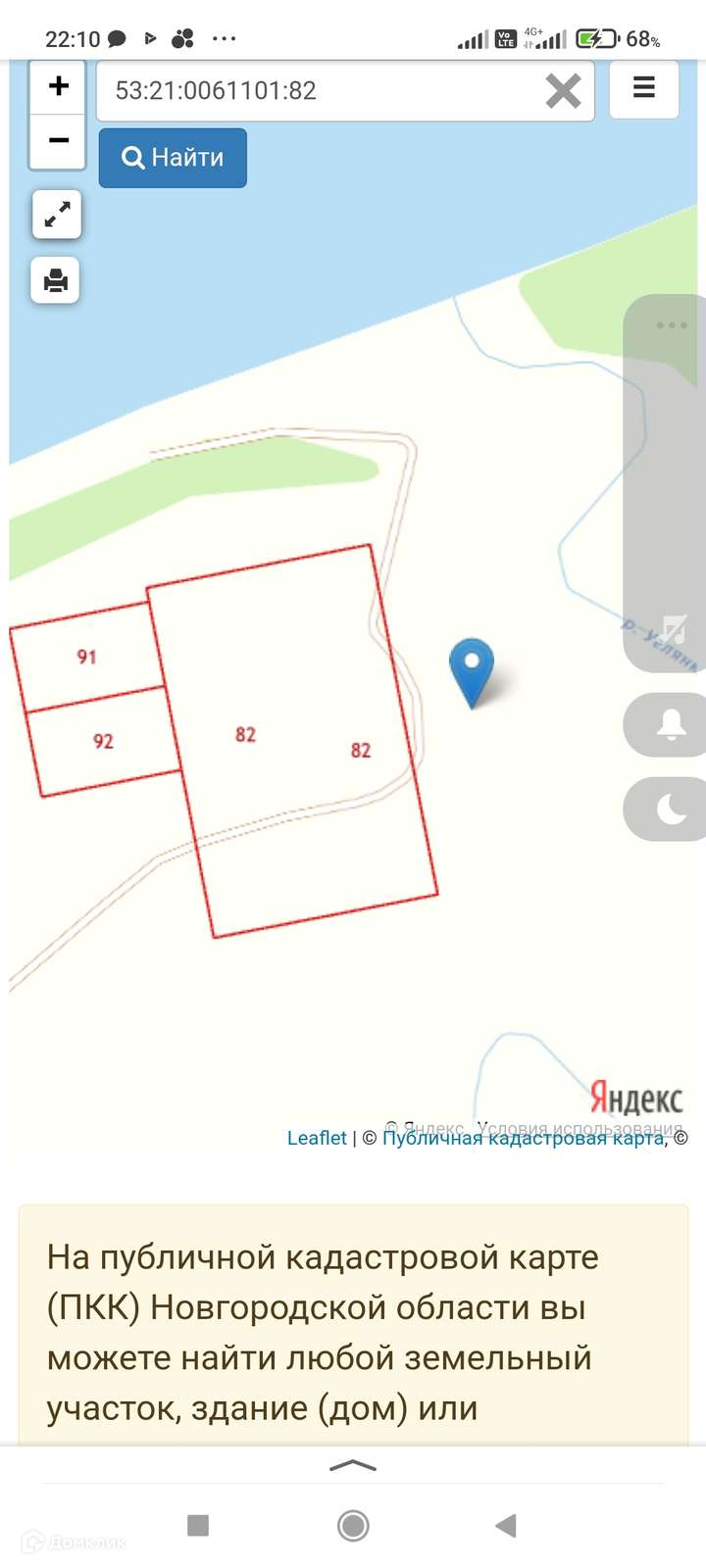Tap the Найти search button
Screen dimensions: 706x1568
pos(173,158)
